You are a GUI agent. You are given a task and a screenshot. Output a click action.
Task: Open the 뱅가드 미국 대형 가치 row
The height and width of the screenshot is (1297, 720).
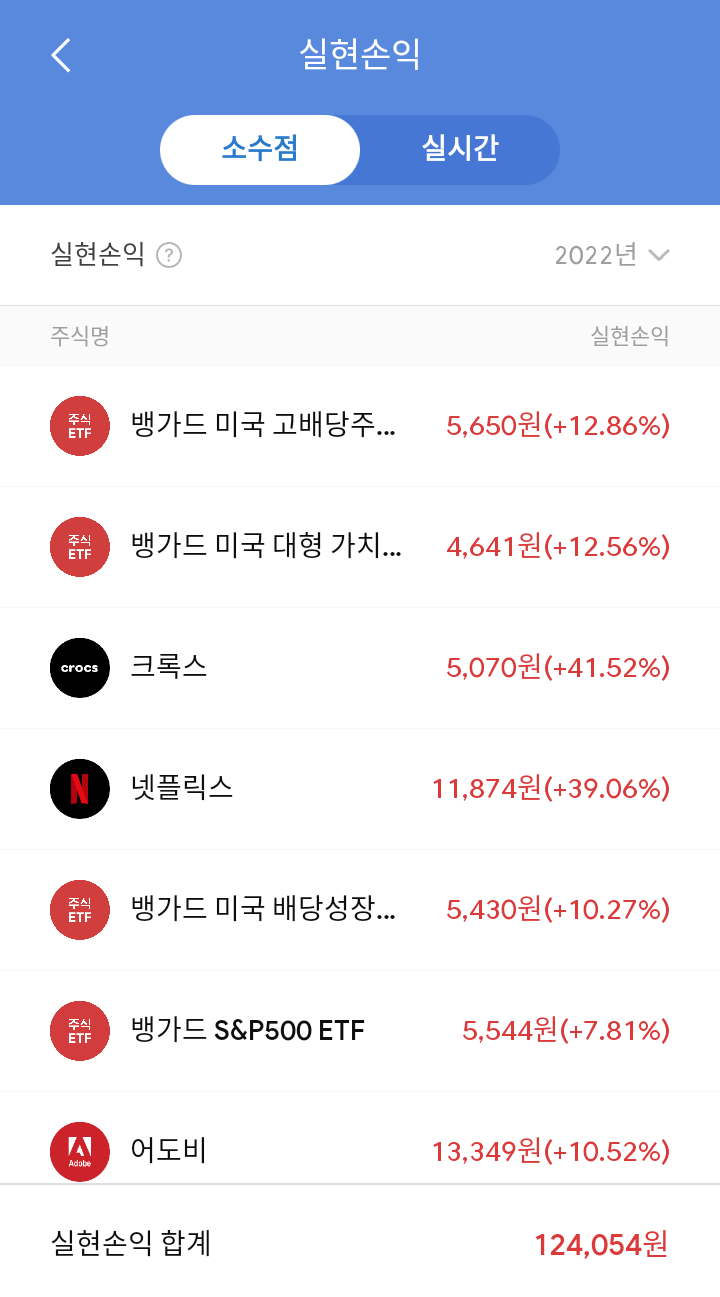pos(360,547)
